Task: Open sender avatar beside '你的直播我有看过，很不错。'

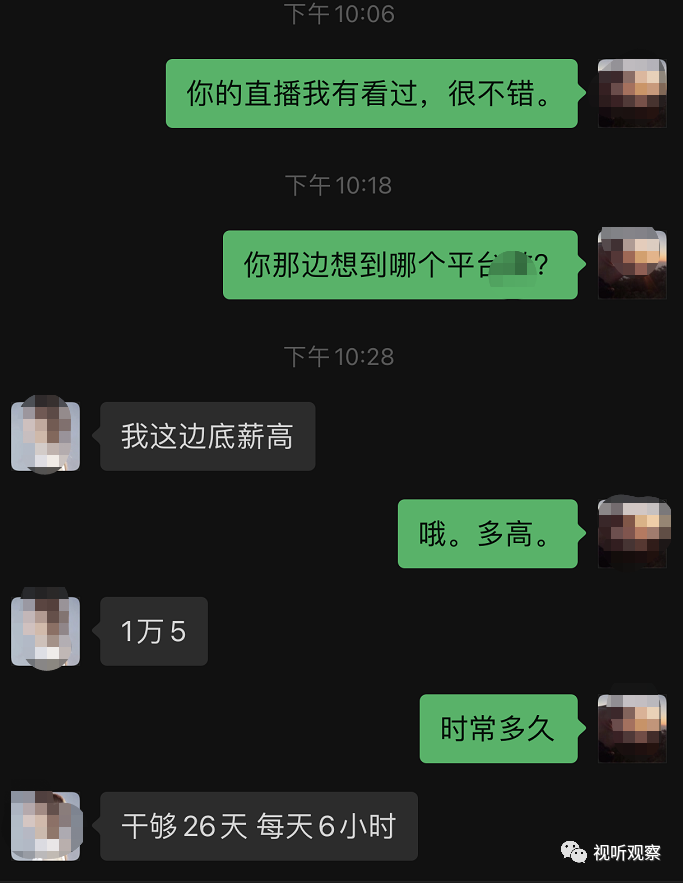Action: pyautogui.click(x=631, y=93)
